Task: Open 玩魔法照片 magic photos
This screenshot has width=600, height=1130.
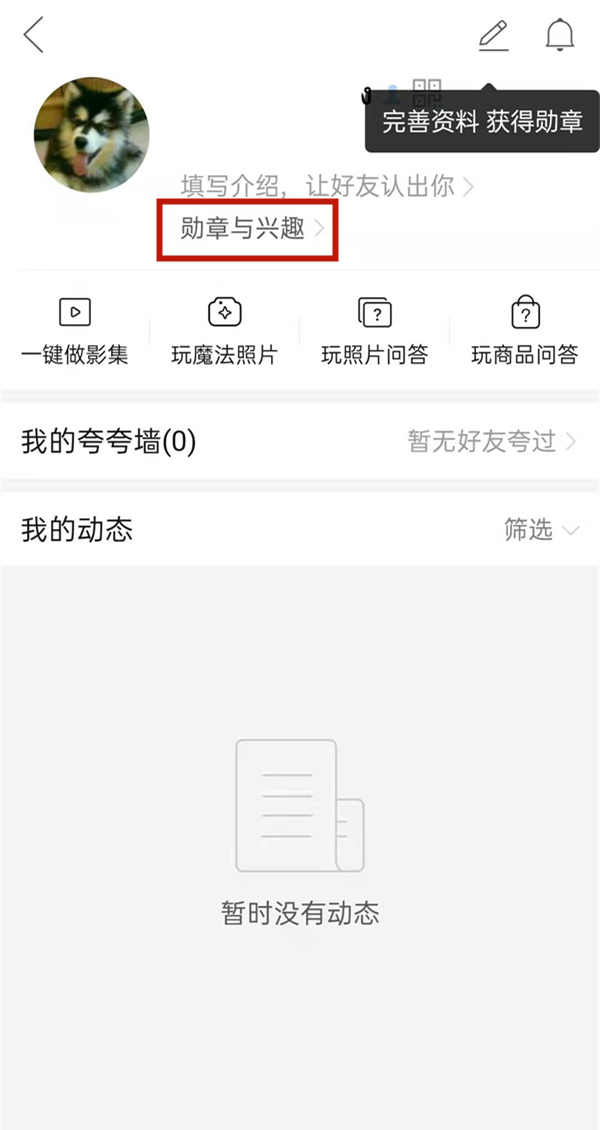Action: click(225, 330)
